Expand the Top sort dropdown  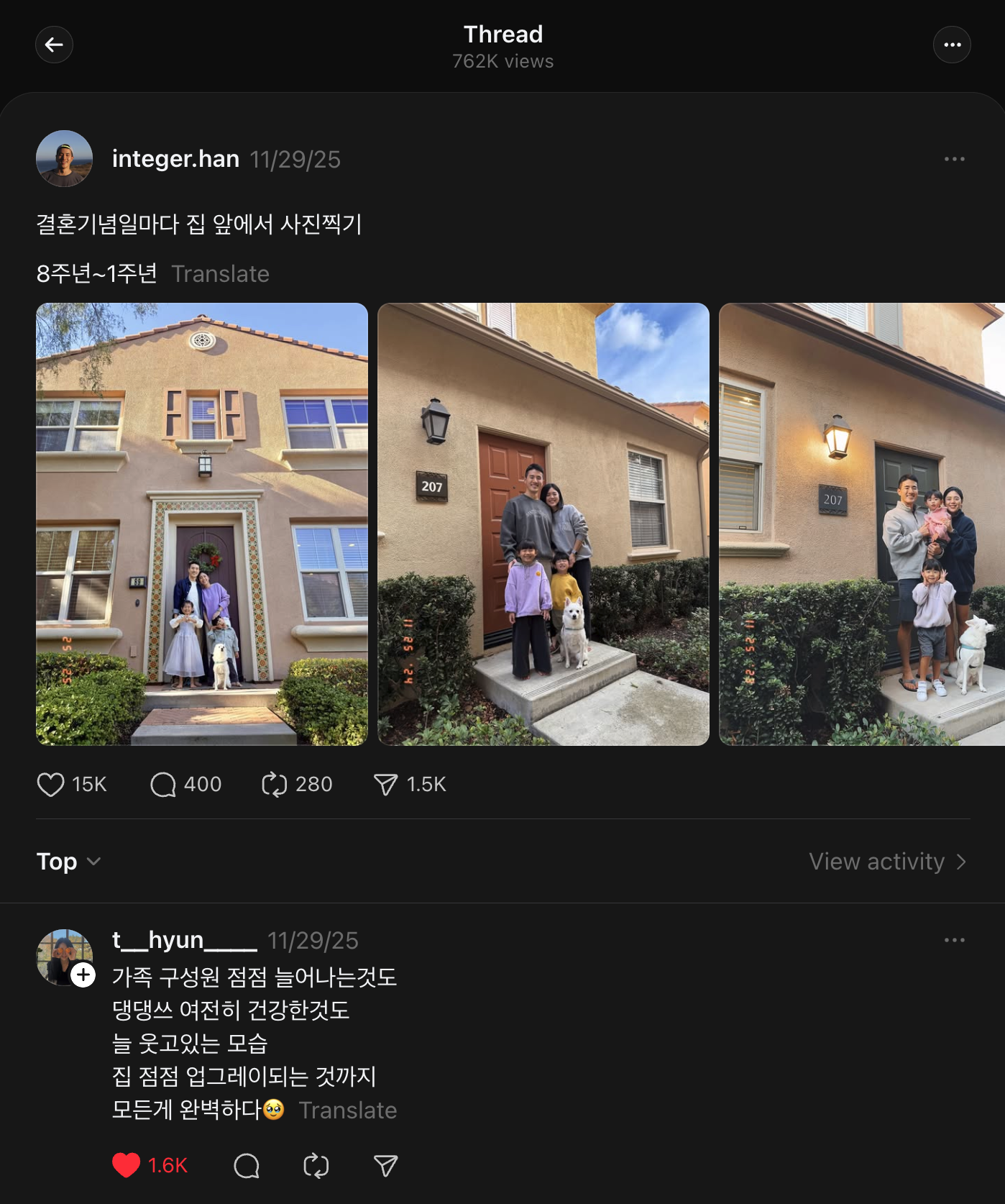pos(69,862)
